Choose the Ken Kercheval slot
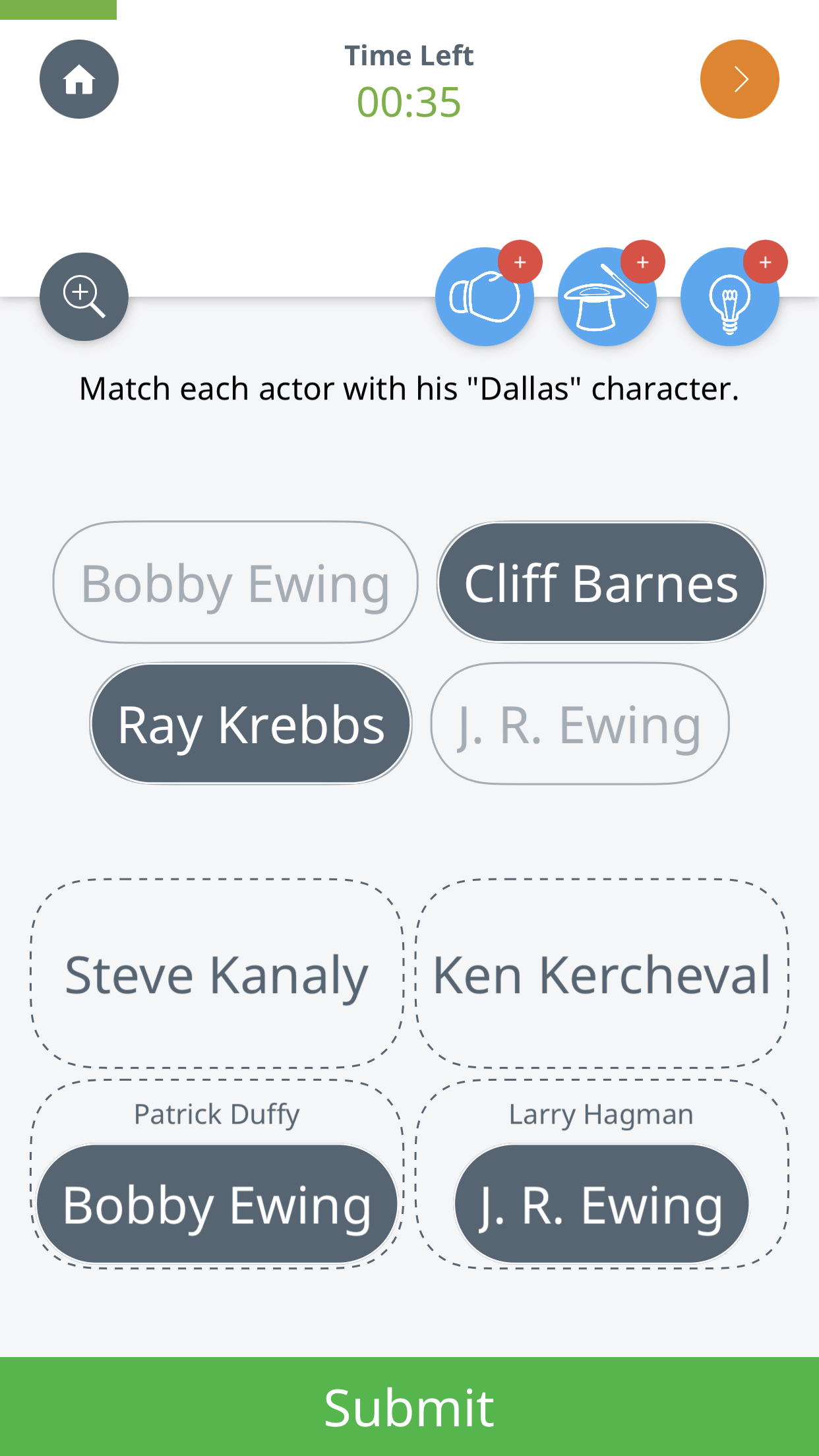The width and height of the screenshot is (819, 1456). 601,973
